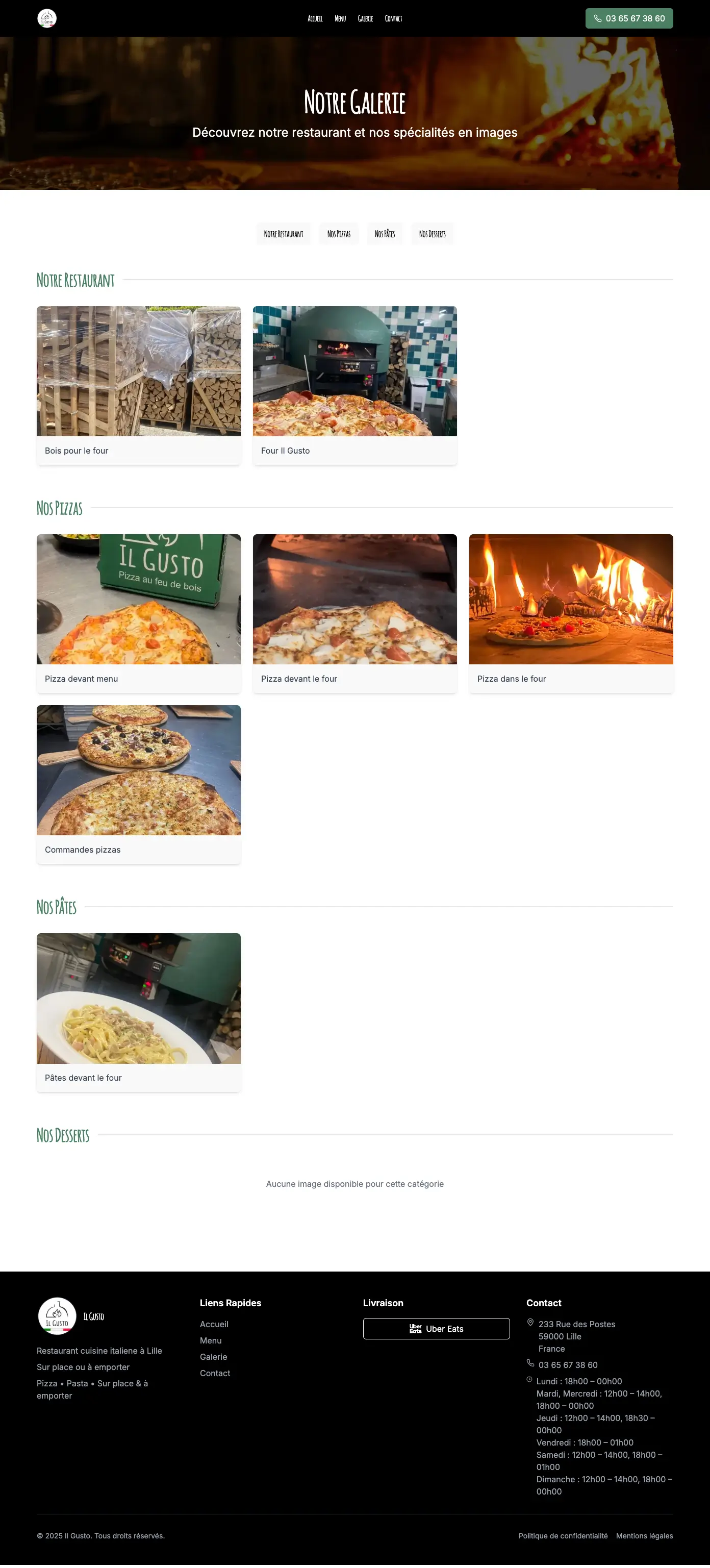This screenshot has width=710, height=1568.
Task: Open the Accueil link in top navigation
Action: tap(315, 18)
